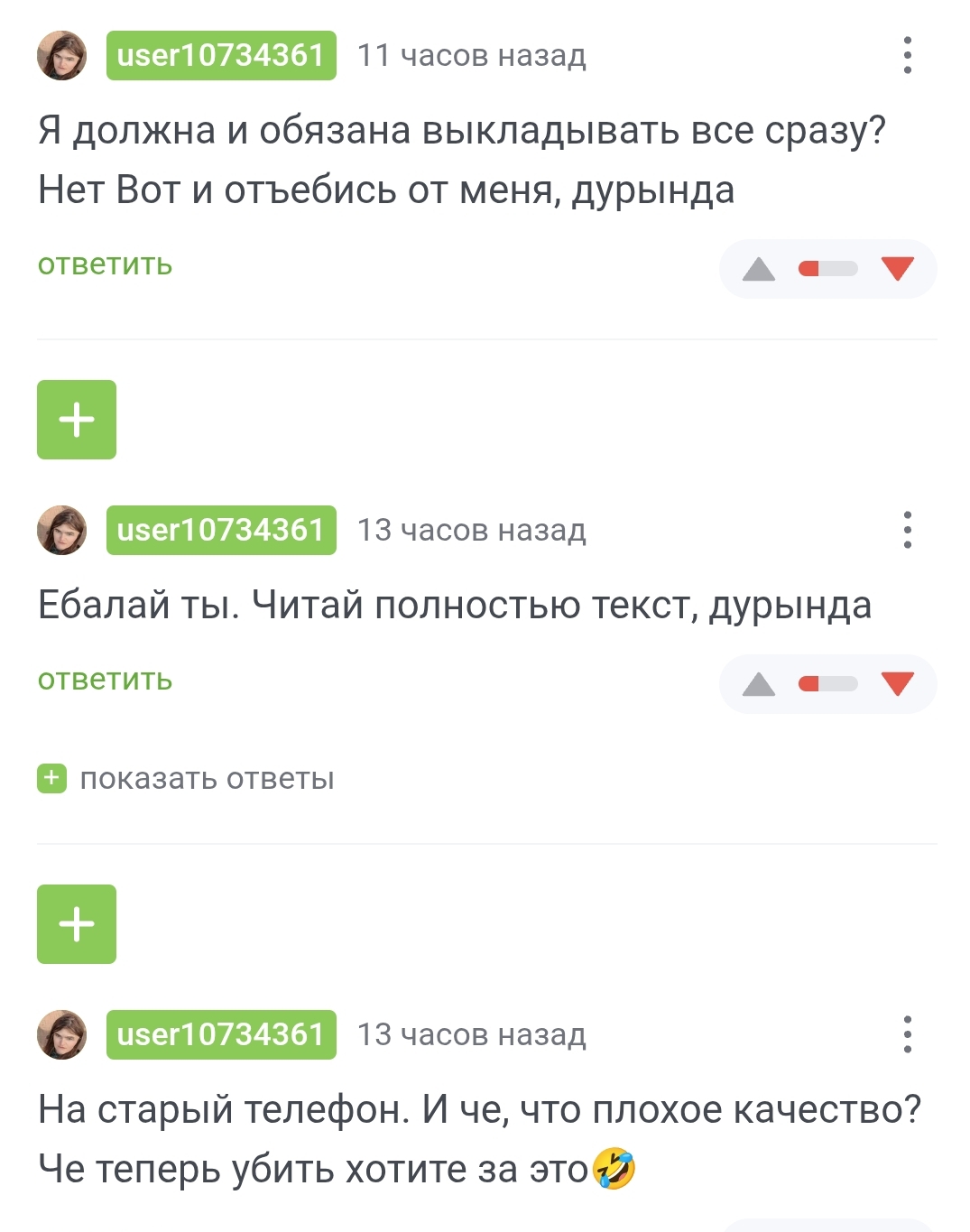Open overflow menu on the 'Ебалай ты' comment
The width and height of the screenshot is (970, 1232).
(907, 530)
